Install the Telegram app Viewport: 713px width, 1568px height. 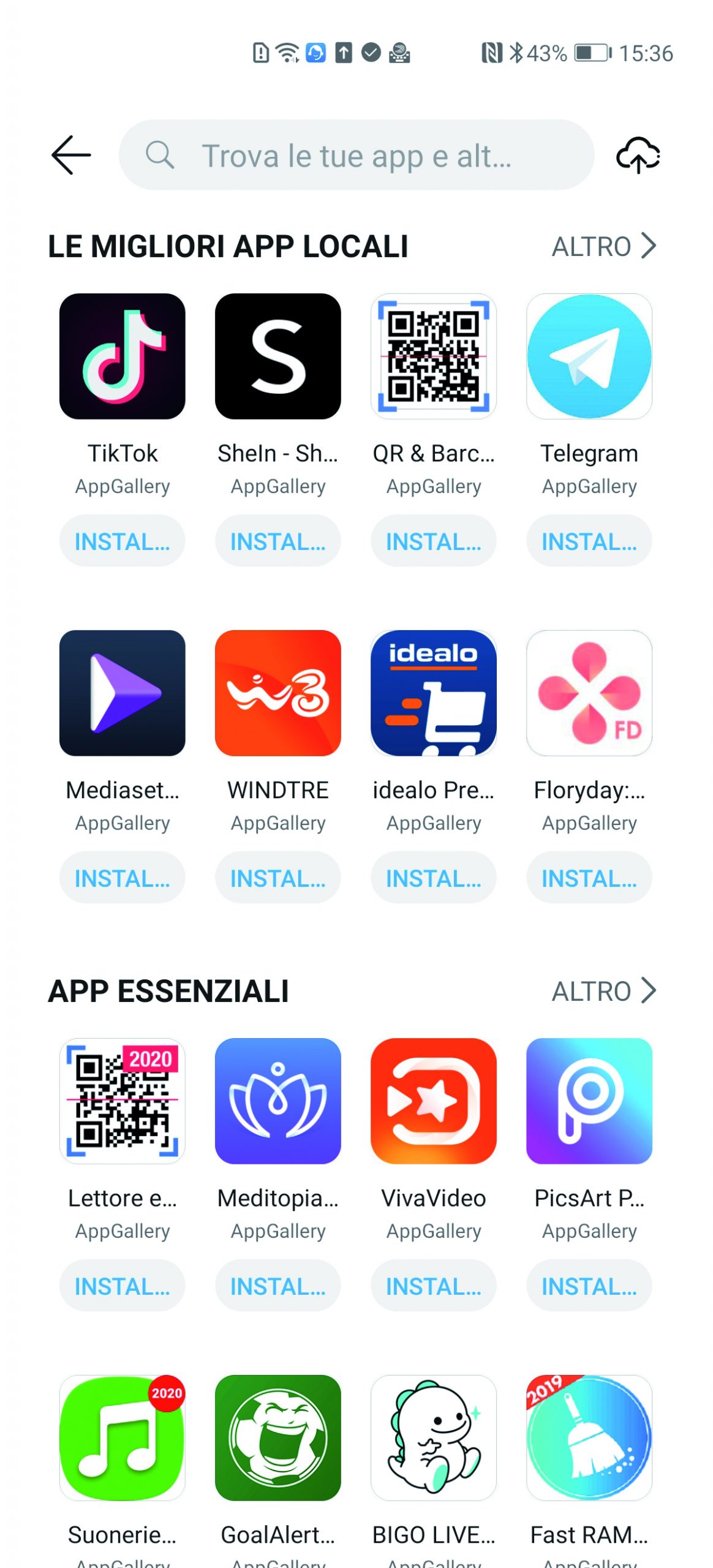pyautogui.click(x=589, y=541)
